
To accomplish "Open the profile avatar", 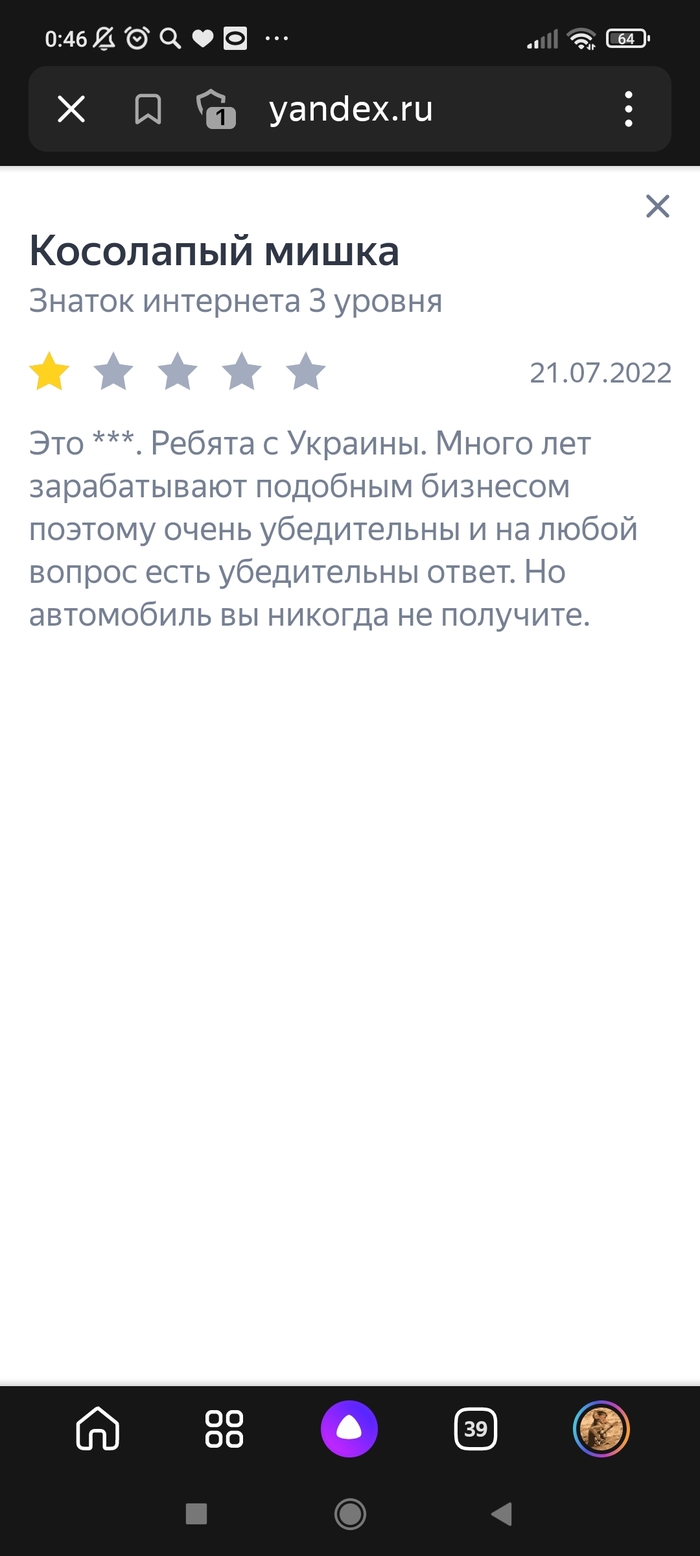I will pyautogui.click(x=600, y=1429).
